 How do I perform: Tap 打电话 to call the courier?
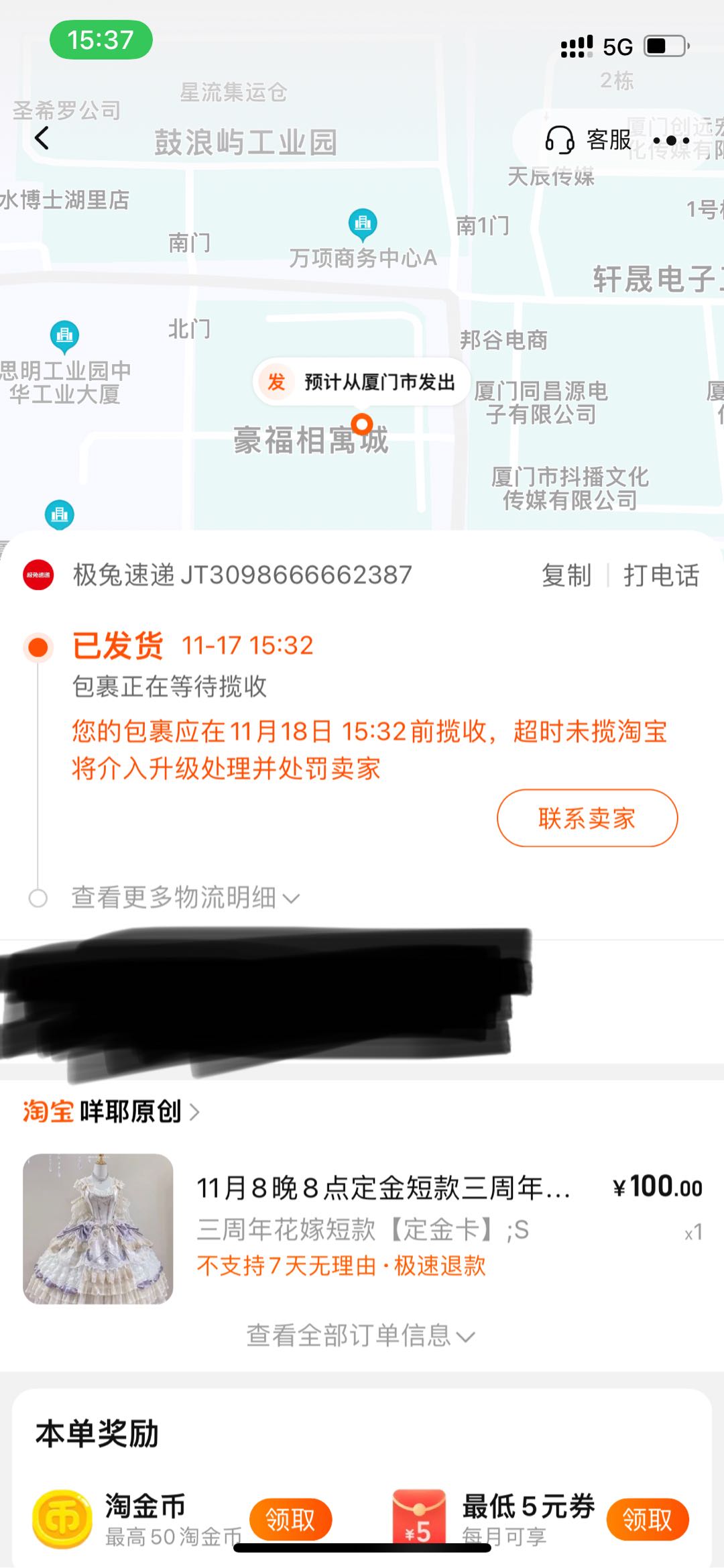661,575
